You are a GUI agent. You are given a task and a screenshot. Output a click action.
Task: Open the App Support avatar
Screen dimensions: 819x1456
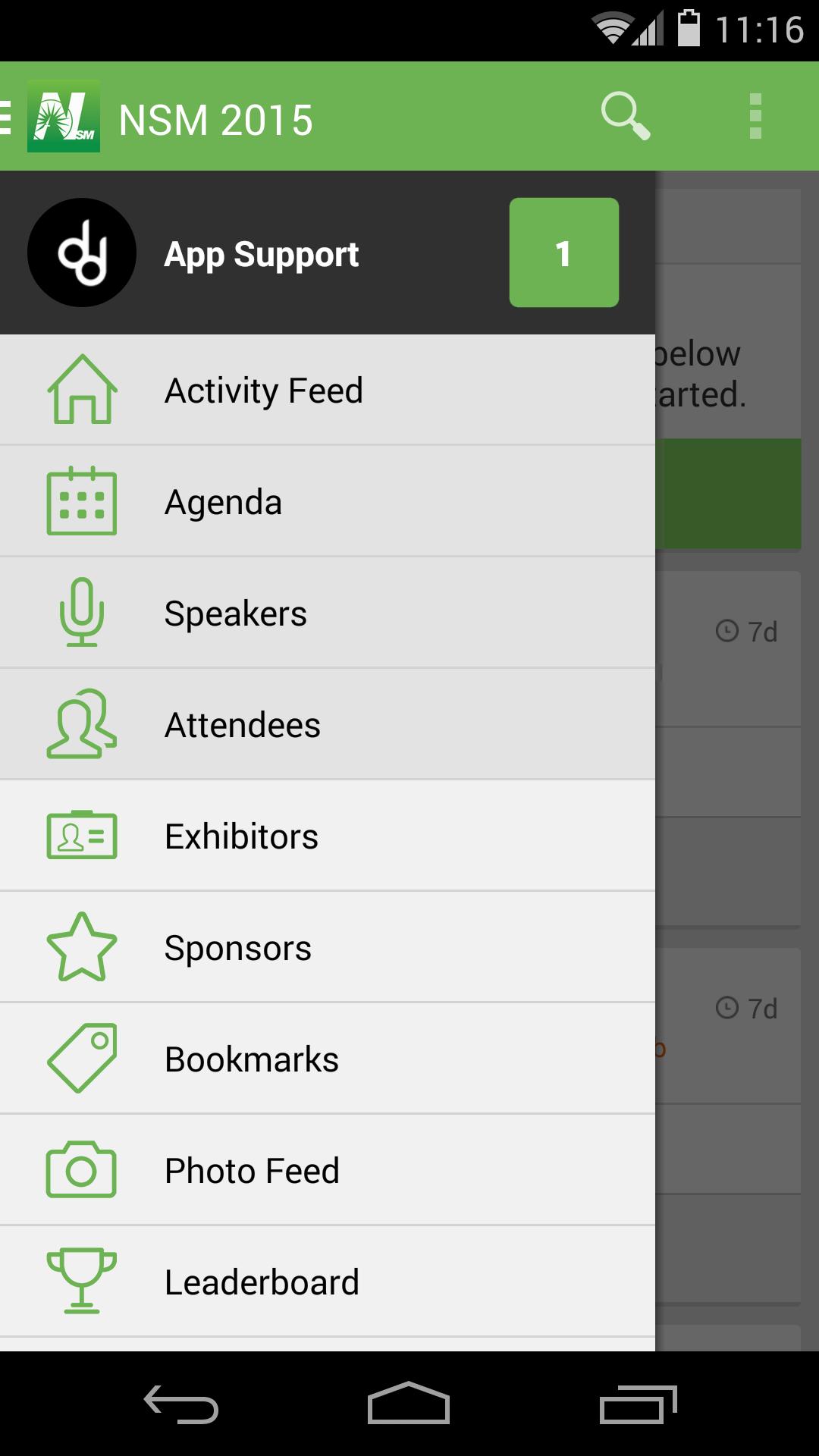coord(81,253)
